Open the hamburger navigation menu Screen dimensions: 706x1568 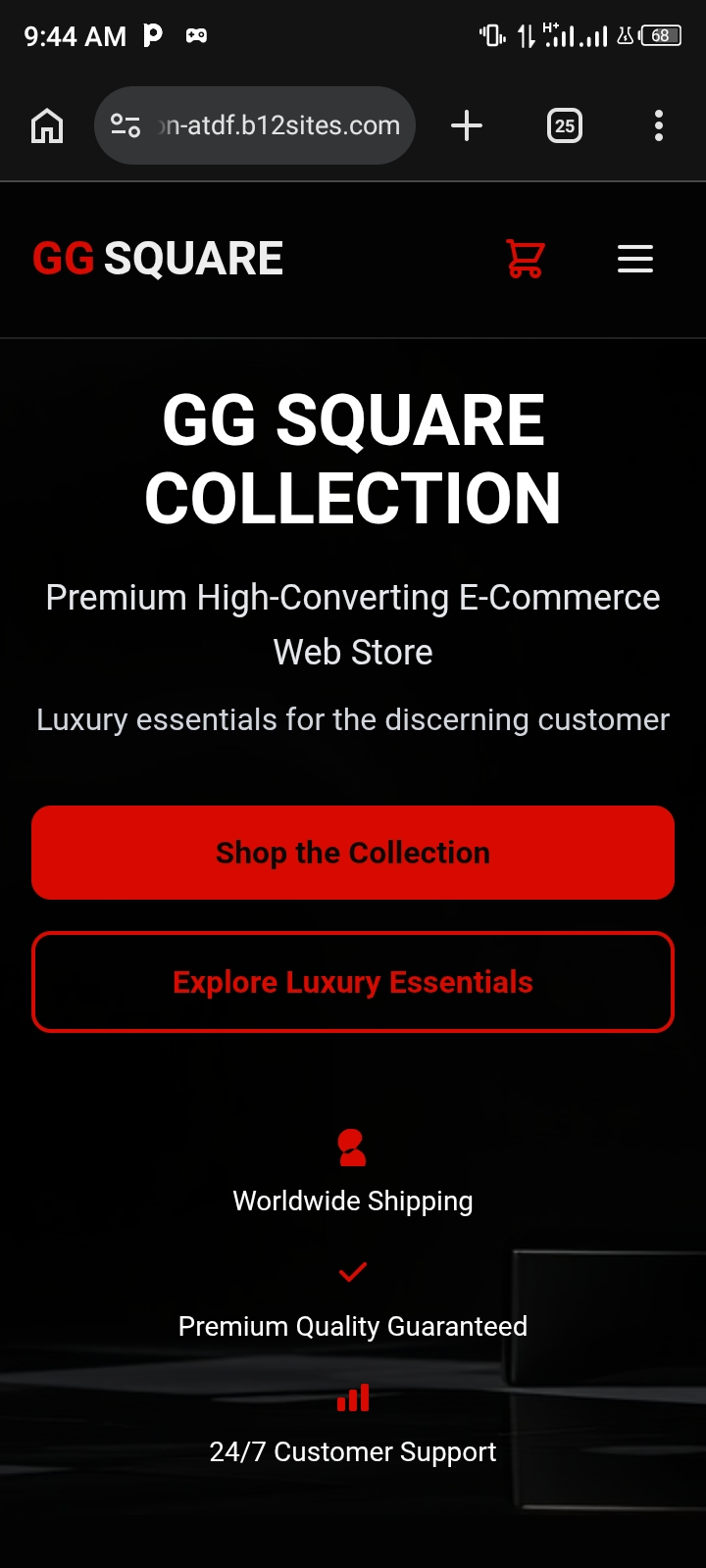point(635,259)
